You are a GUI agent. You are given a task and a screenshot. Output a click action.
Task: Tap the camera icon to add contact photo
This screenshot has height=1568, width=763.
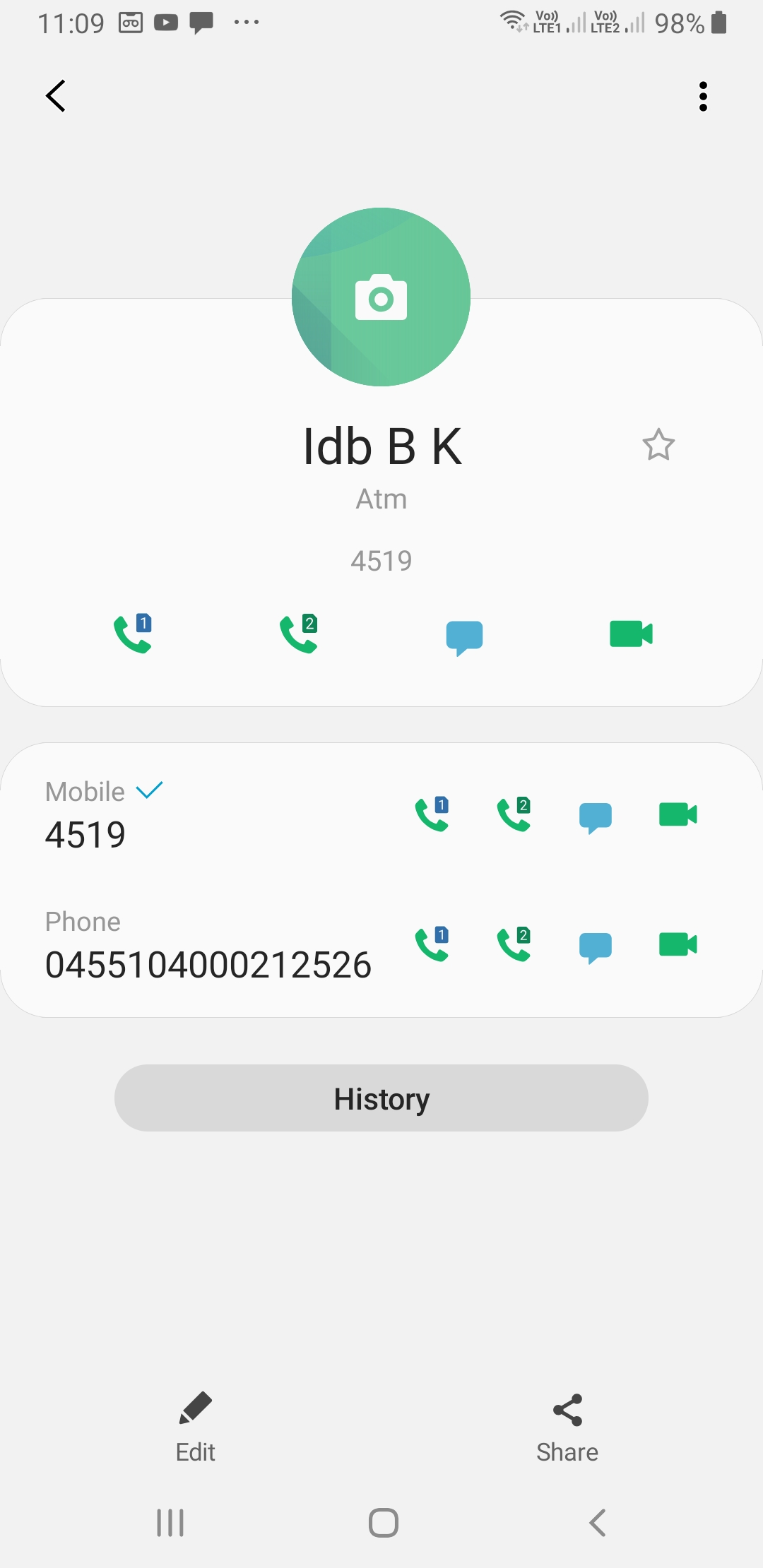pos(381,297)
